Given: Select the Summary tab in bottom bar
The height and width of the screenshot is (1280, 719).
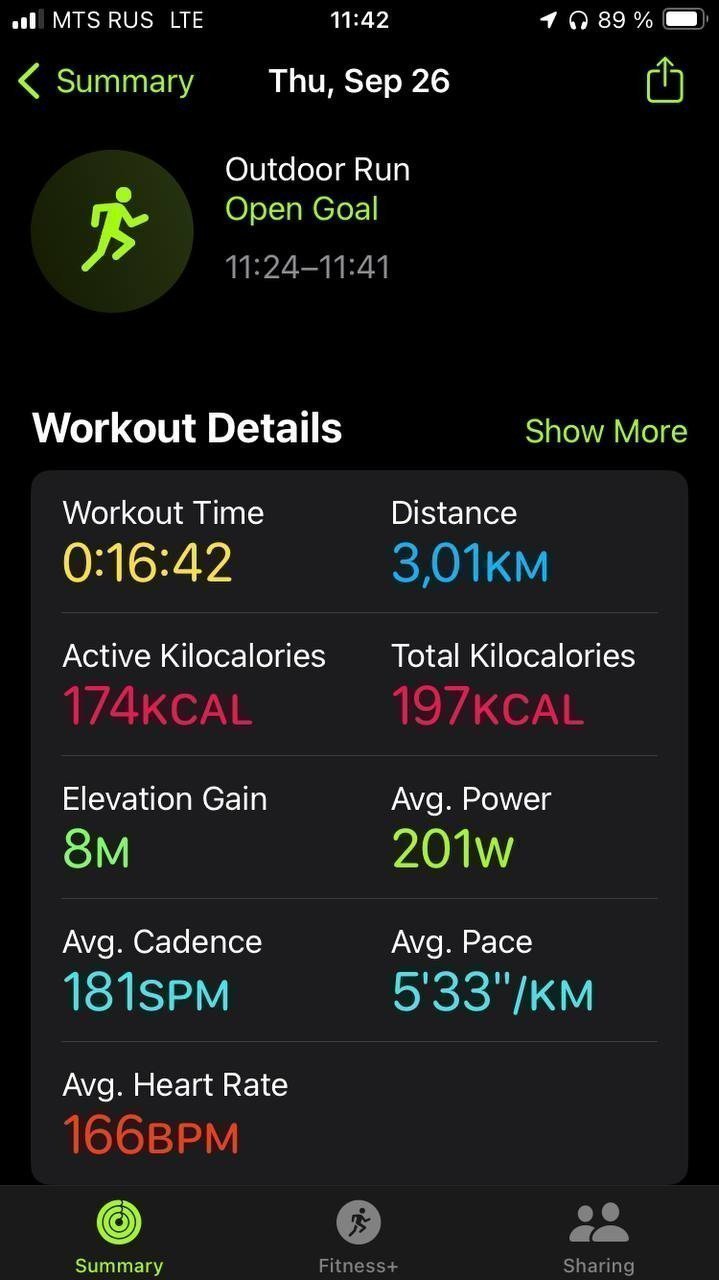Looking at the screenshot, I should click(119, 1238).
